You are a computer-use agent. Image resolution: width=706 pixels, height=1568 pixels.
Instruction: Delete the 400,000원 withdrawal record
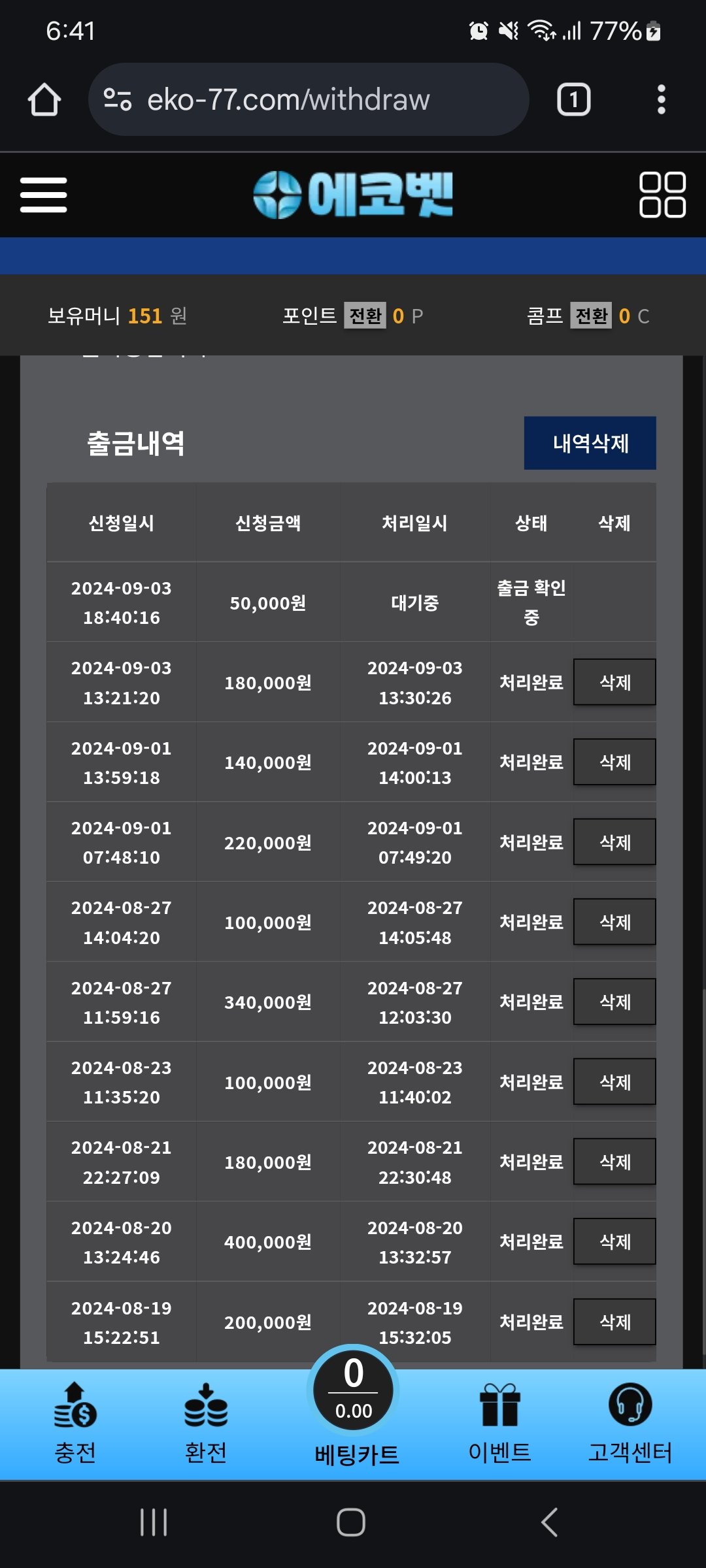(614, 1241)
